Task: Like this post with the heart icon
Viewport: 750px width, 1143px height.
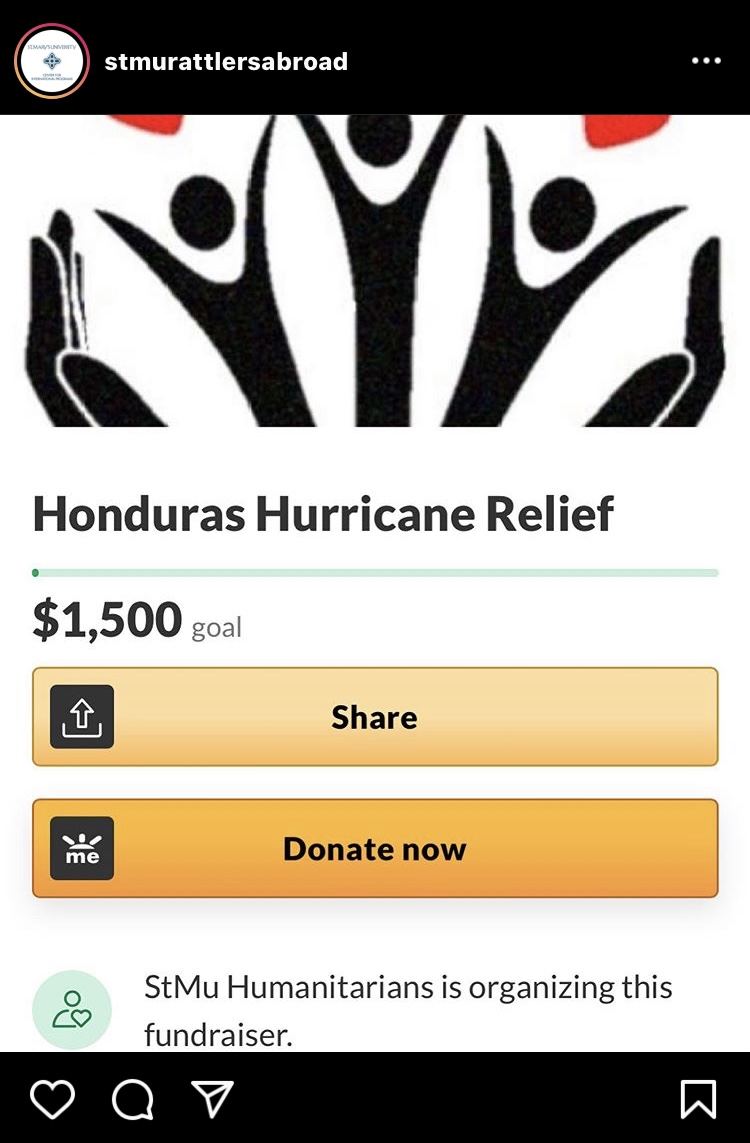Action: click(52, 1100)
